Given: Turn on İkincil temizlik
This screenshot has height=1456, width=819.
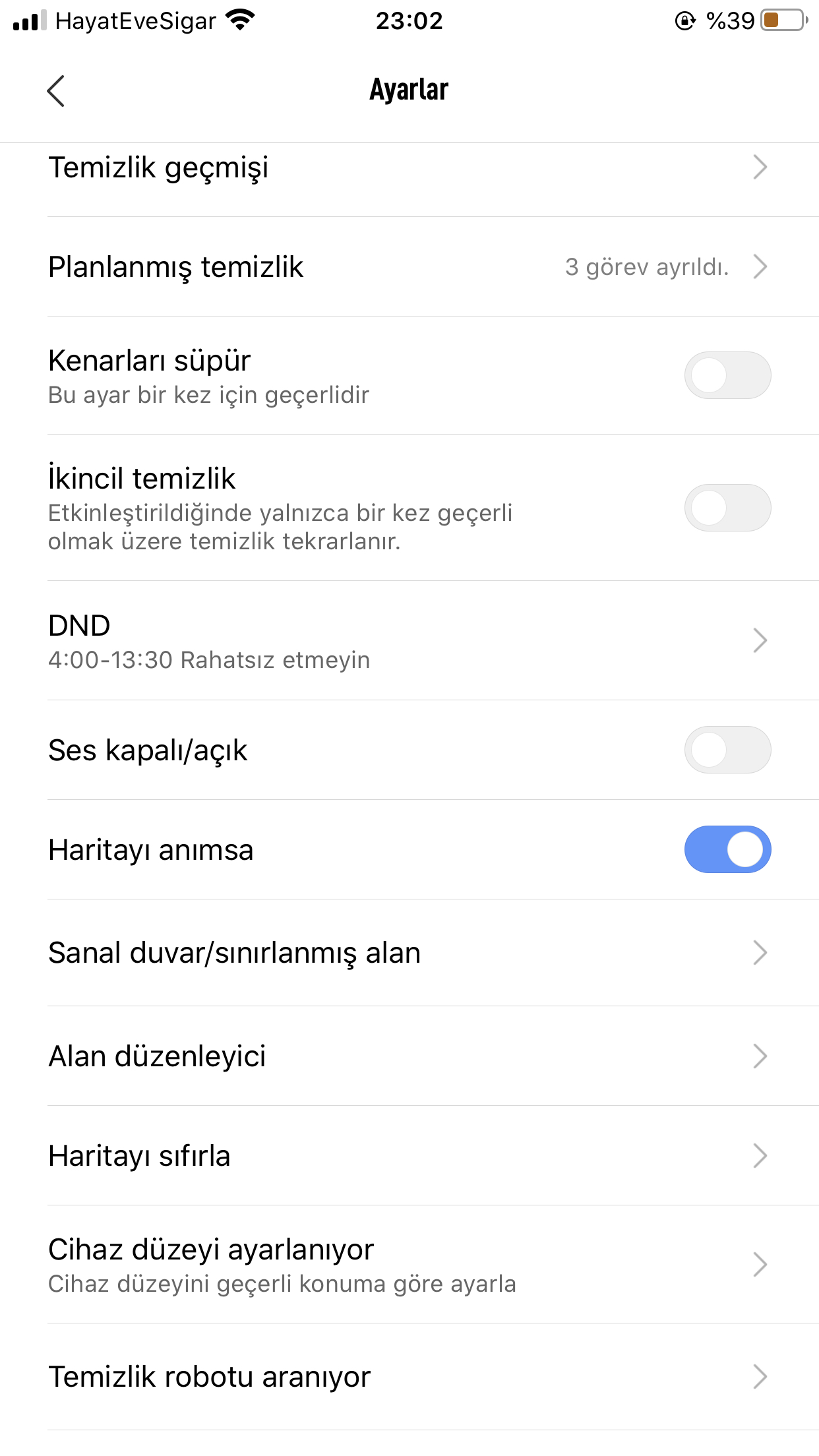Looking at the screenshot, I should pos(727,508).
